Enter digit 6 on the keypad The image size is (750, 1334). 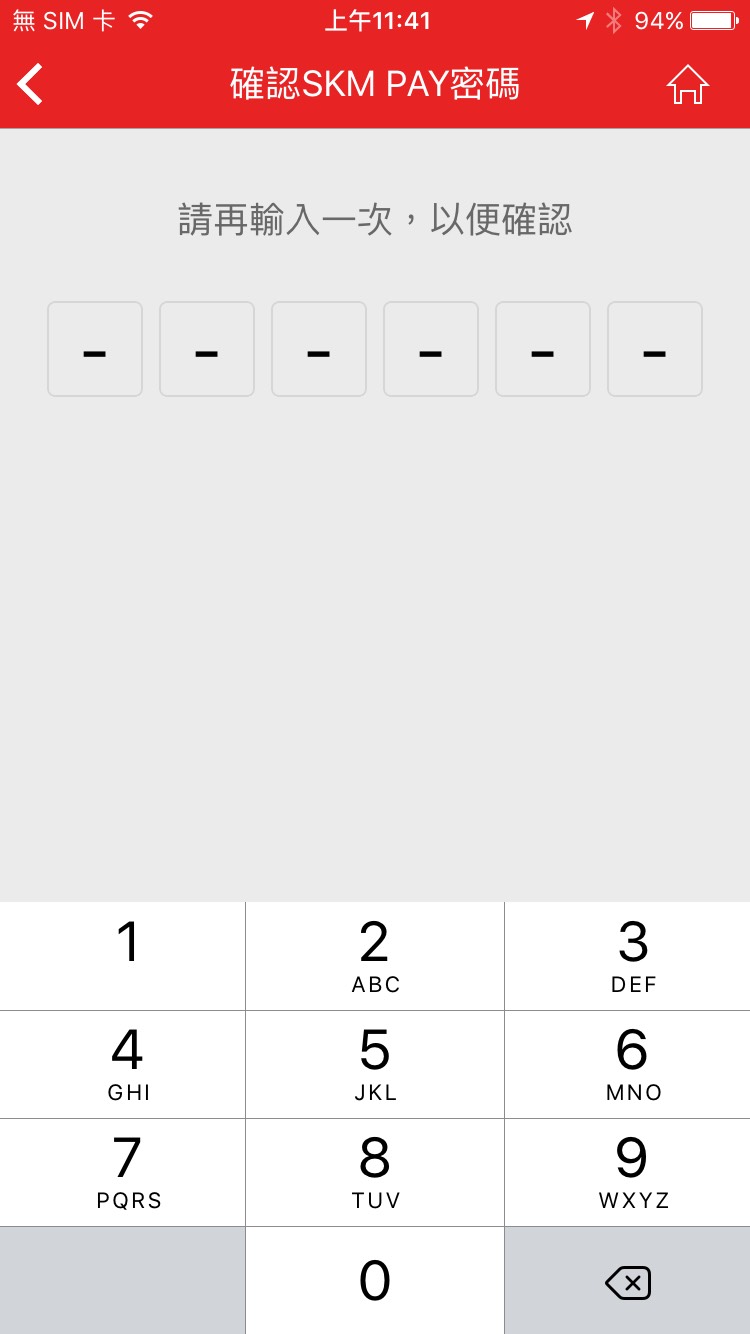point(628,1064)
